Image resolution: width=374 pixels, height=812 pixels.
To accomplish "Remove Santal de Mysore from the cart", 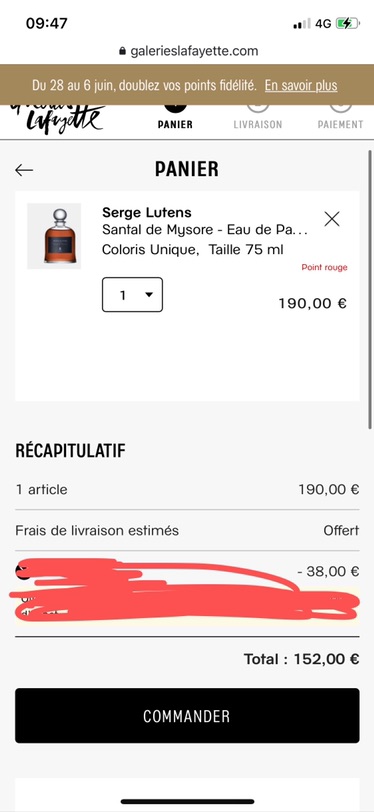I will (x=332, y=219).
